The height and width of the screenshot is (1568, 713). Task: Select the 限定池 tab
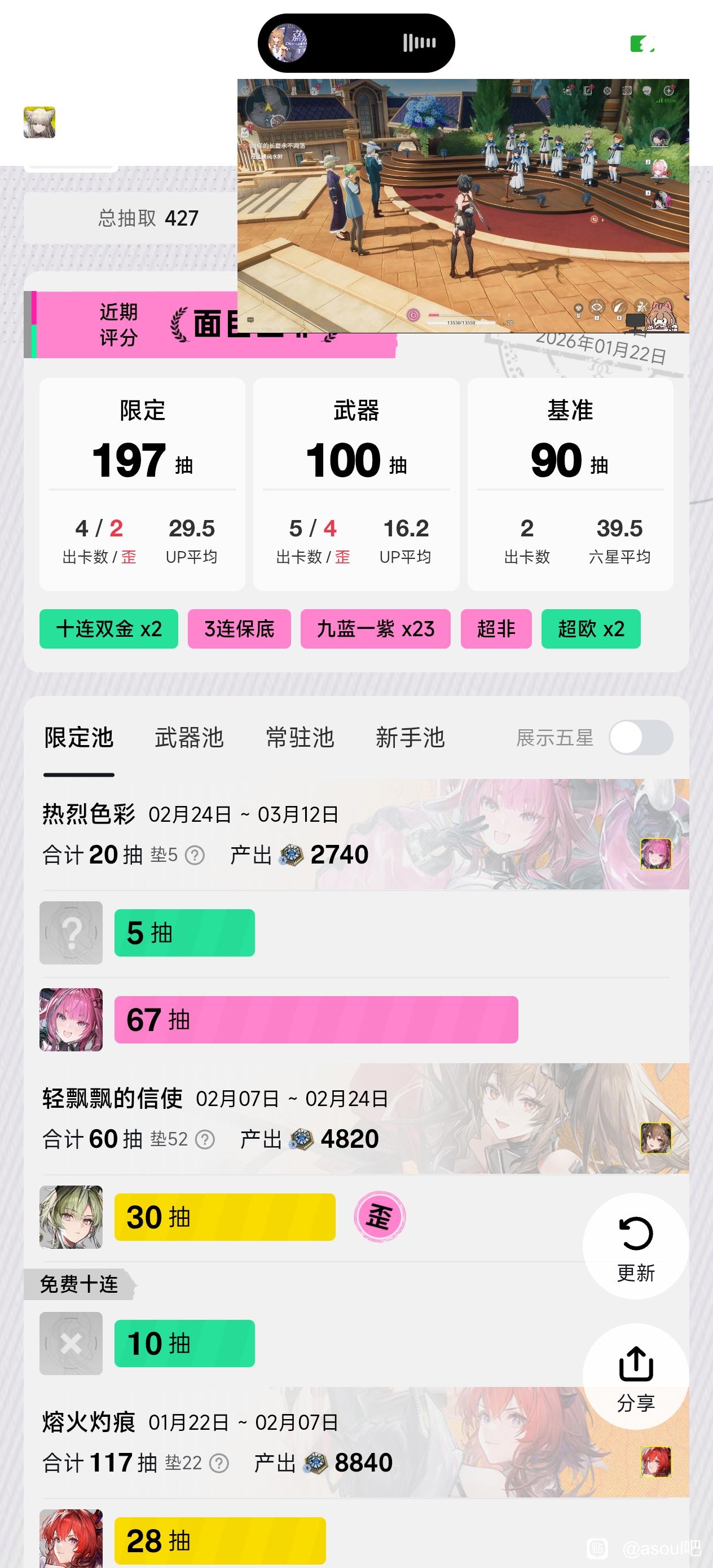[x=78, y=737]
